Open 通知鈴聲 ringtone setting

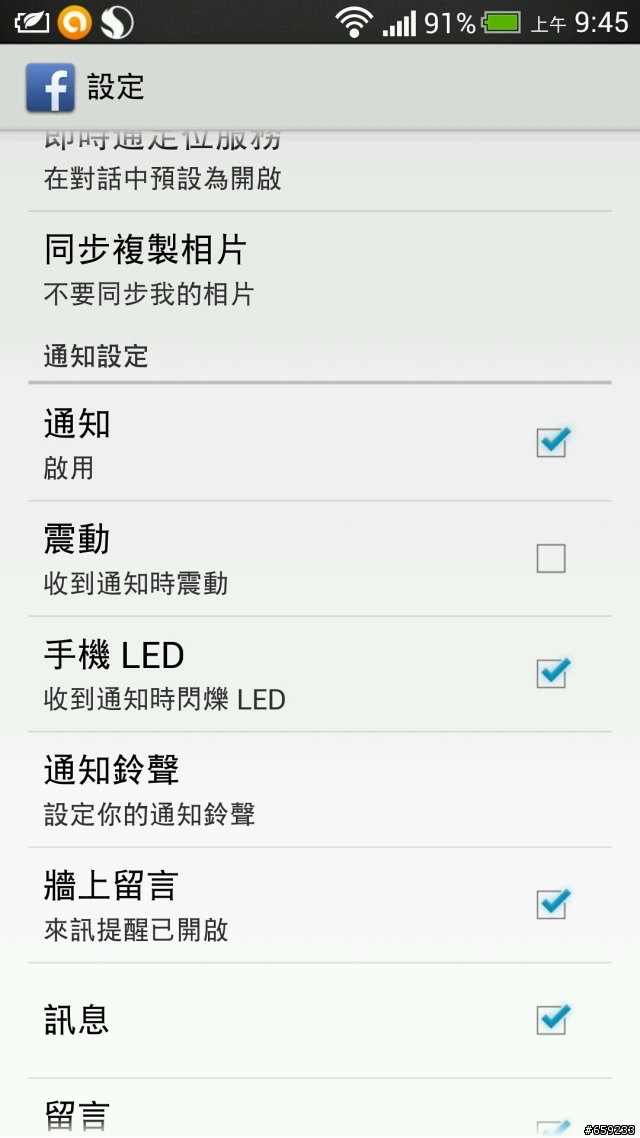pyautogui.click(x=320, y=790)
